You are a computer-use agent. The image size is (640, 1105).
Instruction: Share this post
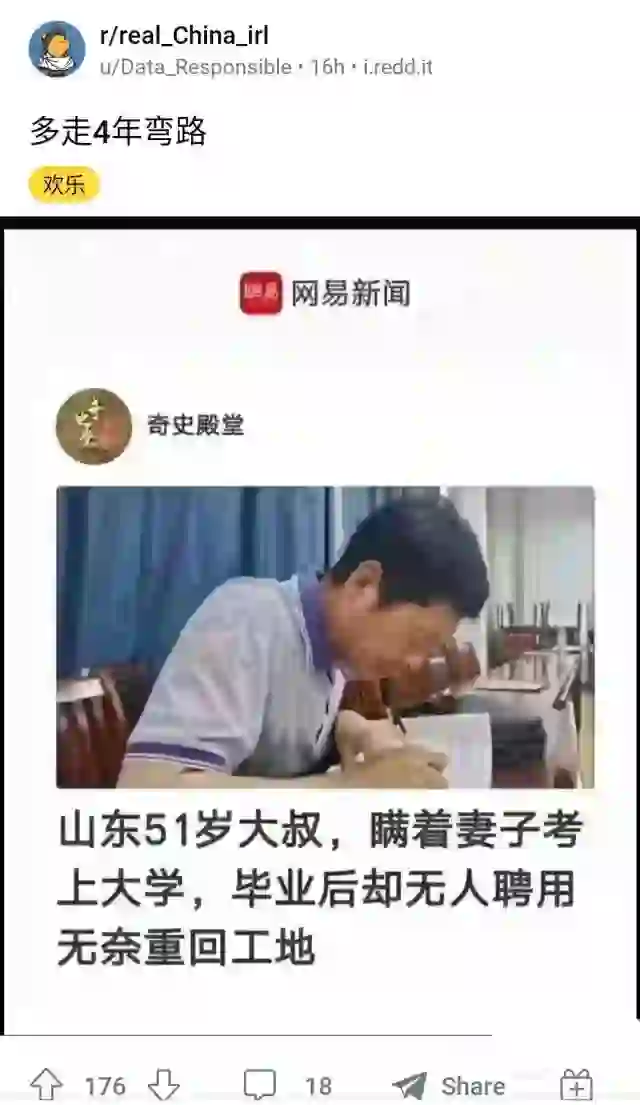coord(449,1085)
